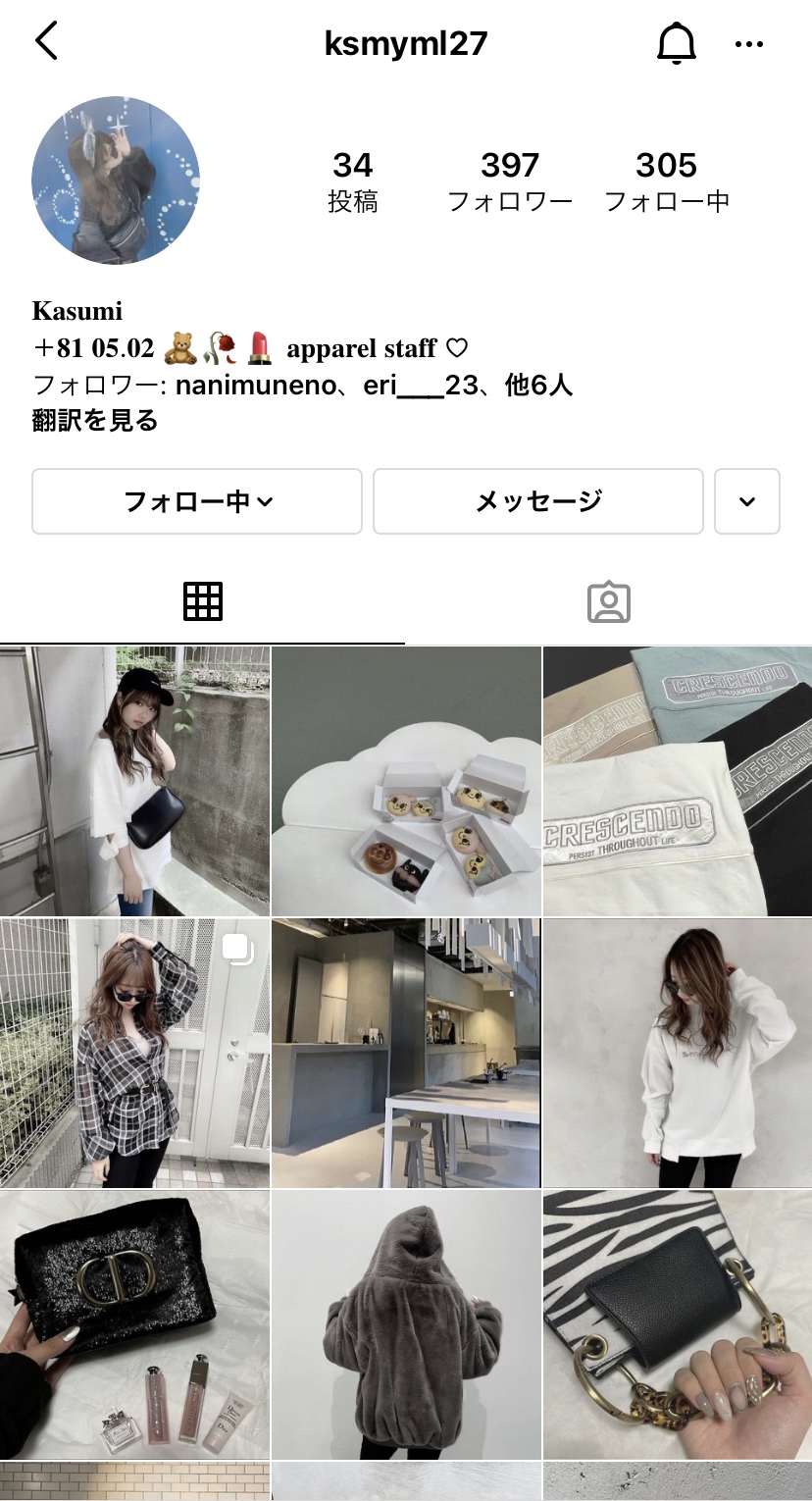The width and height of the screenshot is (812, 1501).
Task: Open the three-dot overflow menu
Action: pos(748,43)
